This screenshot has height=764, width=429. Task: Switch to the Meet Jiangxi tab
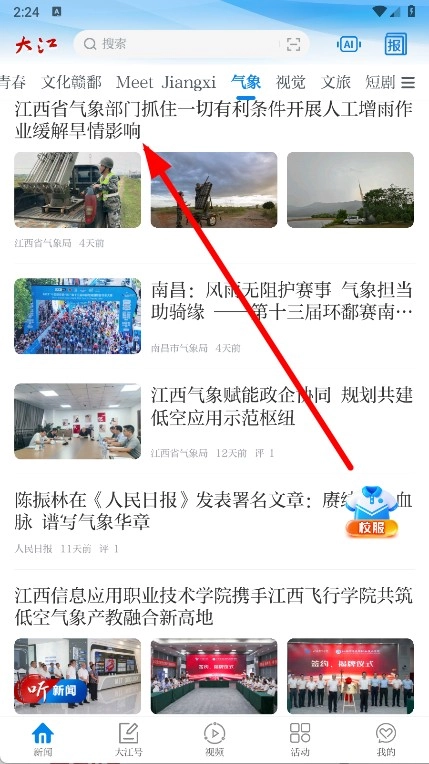click(x=166, y=82)
